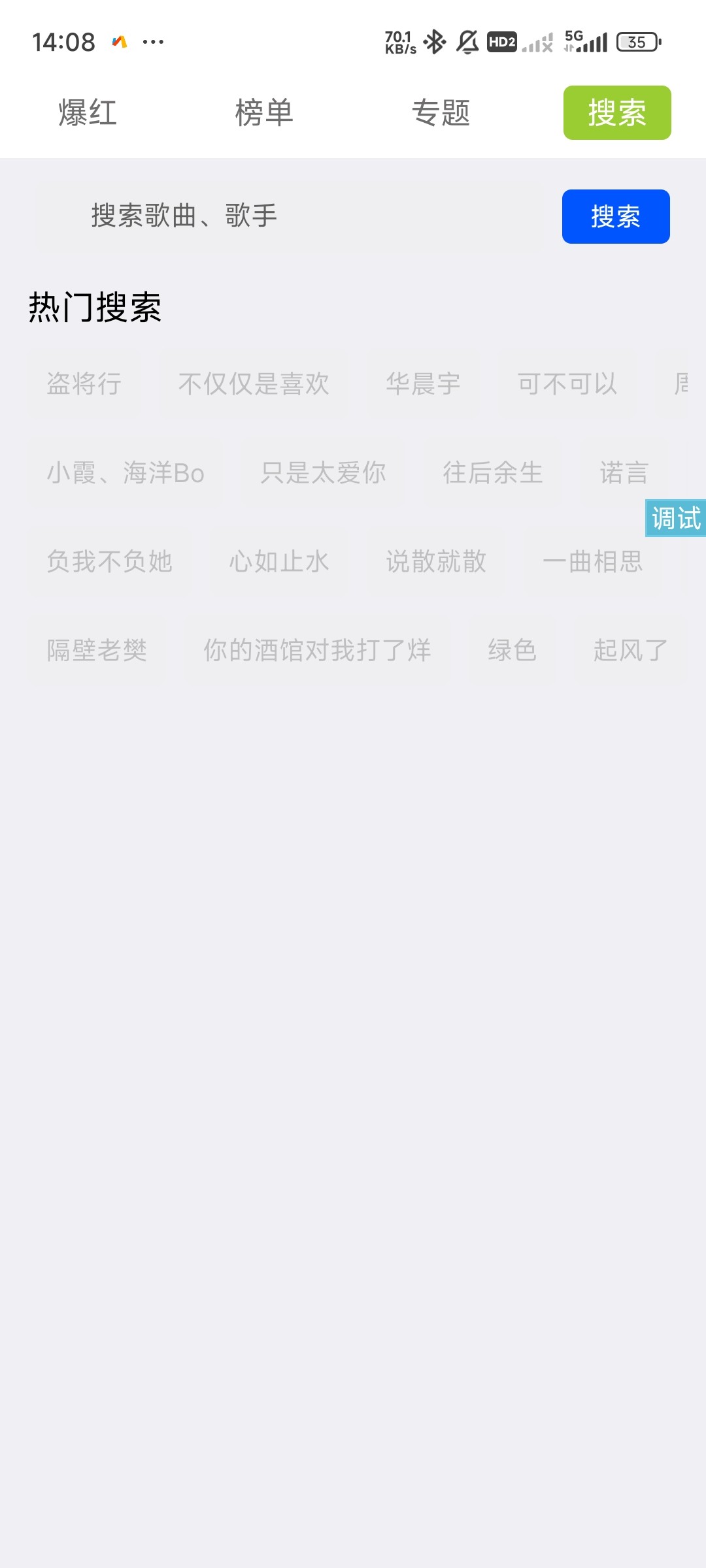
Task: Tap the 诺言 hot search
Action: point(624,472)
